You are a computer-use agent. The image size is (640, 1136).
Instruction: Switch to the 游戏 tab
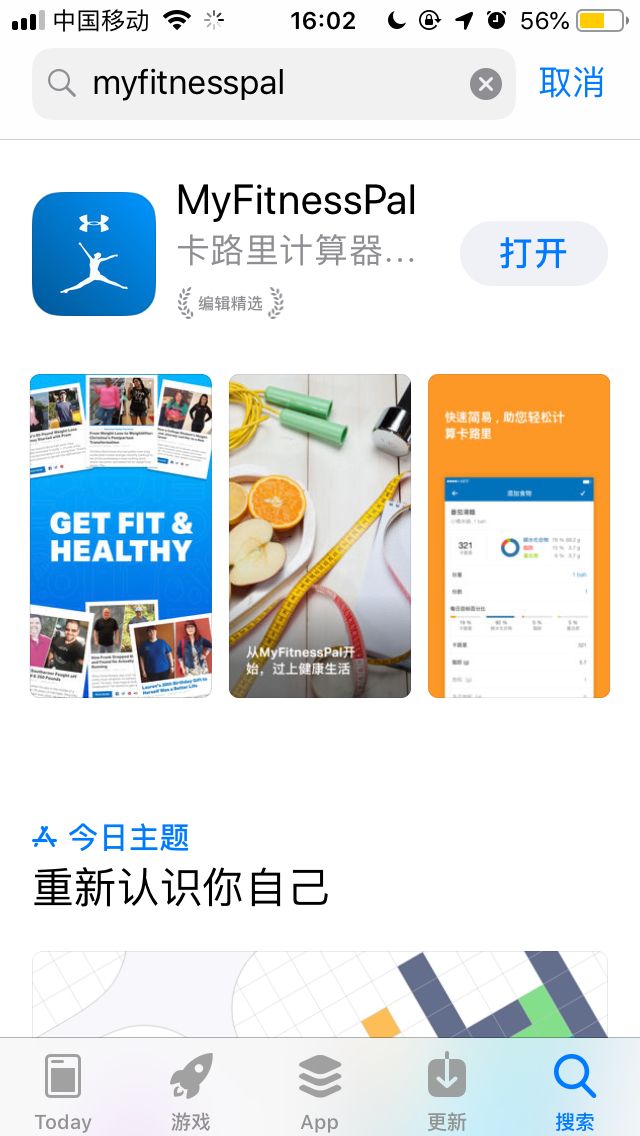click(191, 1091)
